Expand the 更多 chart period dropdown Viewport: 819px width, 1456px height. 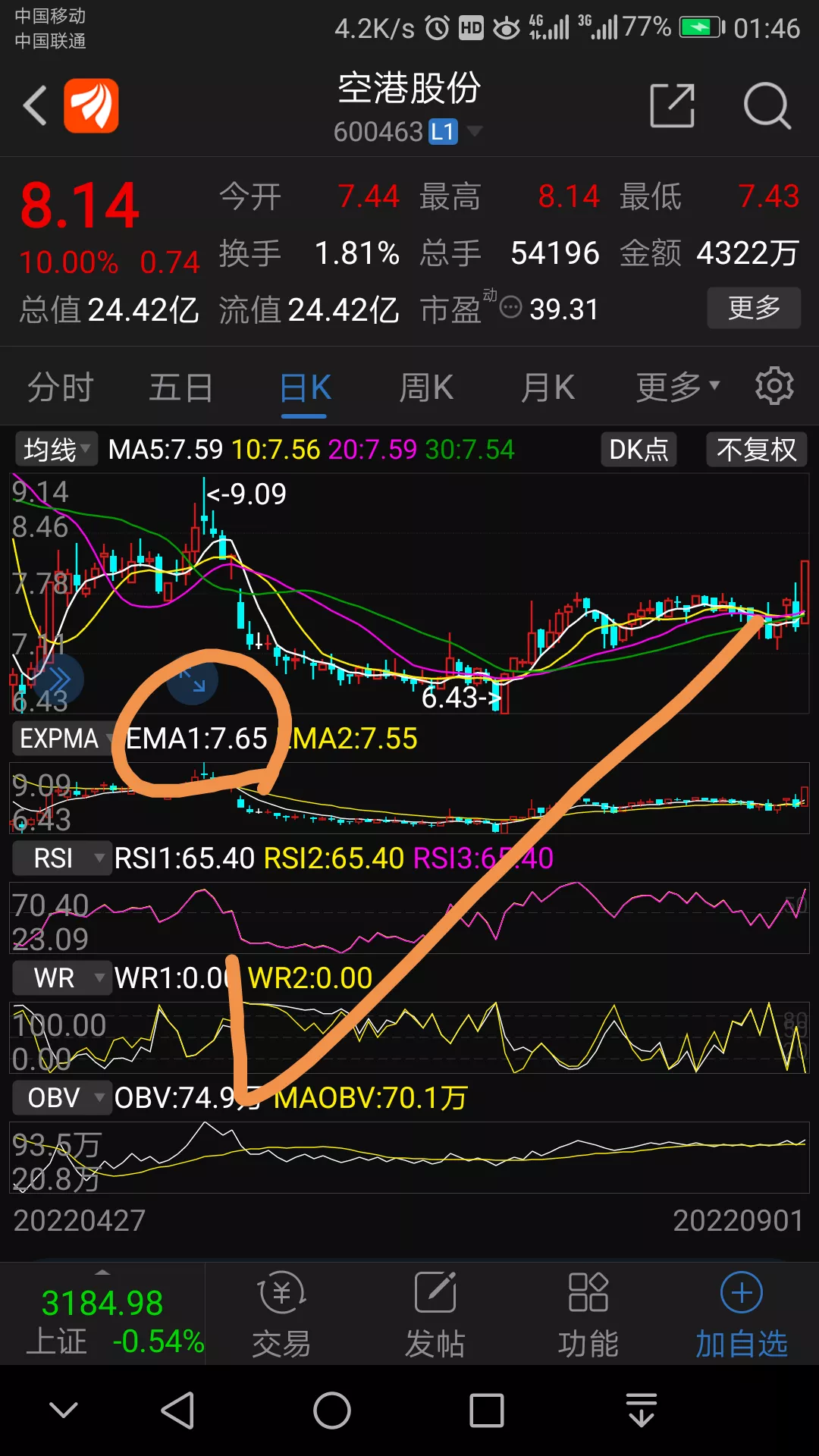click(x=676, y=388)
